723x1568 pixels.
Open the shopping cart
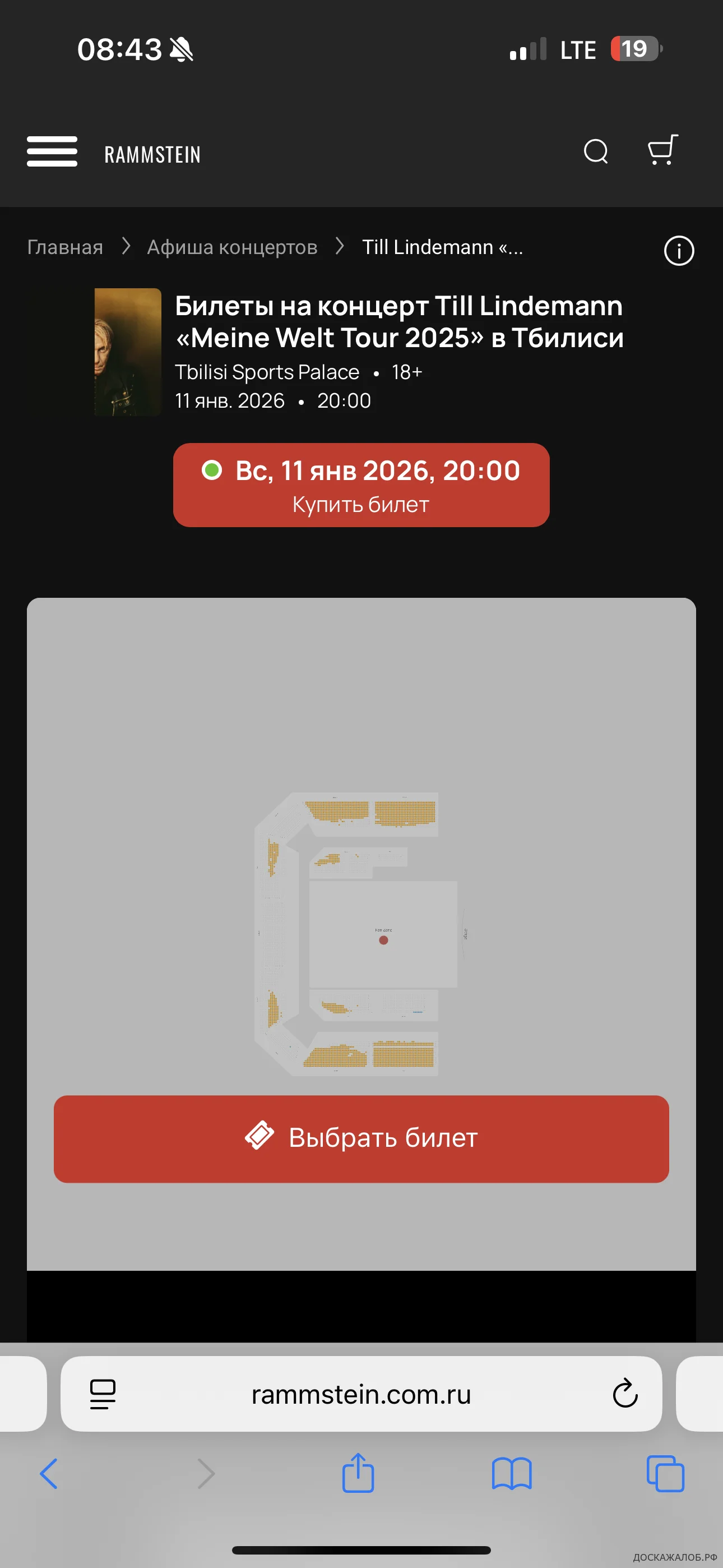[x=662, y=150]
